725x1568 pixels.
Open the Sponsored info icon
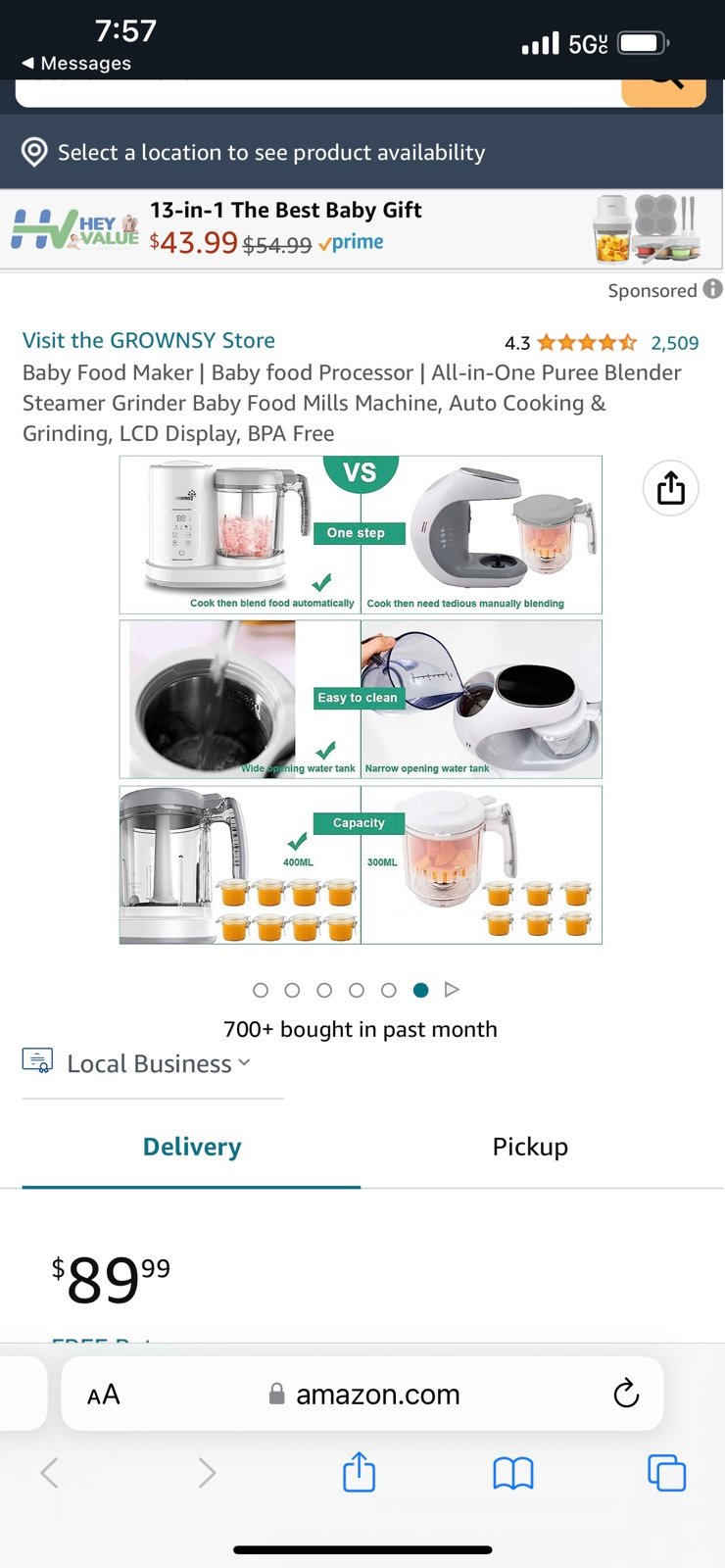[x=713, y=289]
